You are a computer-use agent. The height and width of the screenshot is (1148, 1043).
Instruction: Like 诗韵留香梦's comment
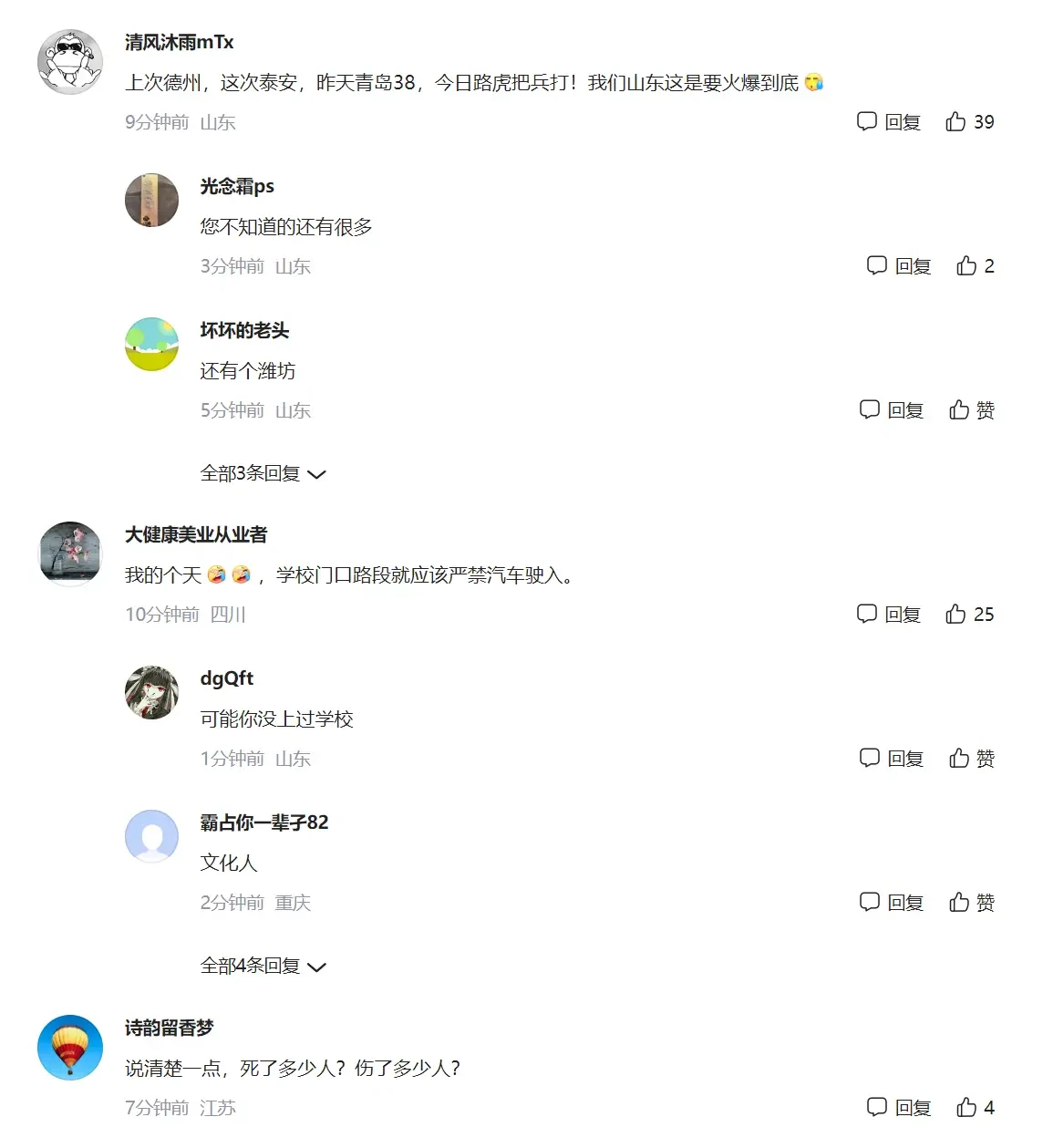(975, 1108)
